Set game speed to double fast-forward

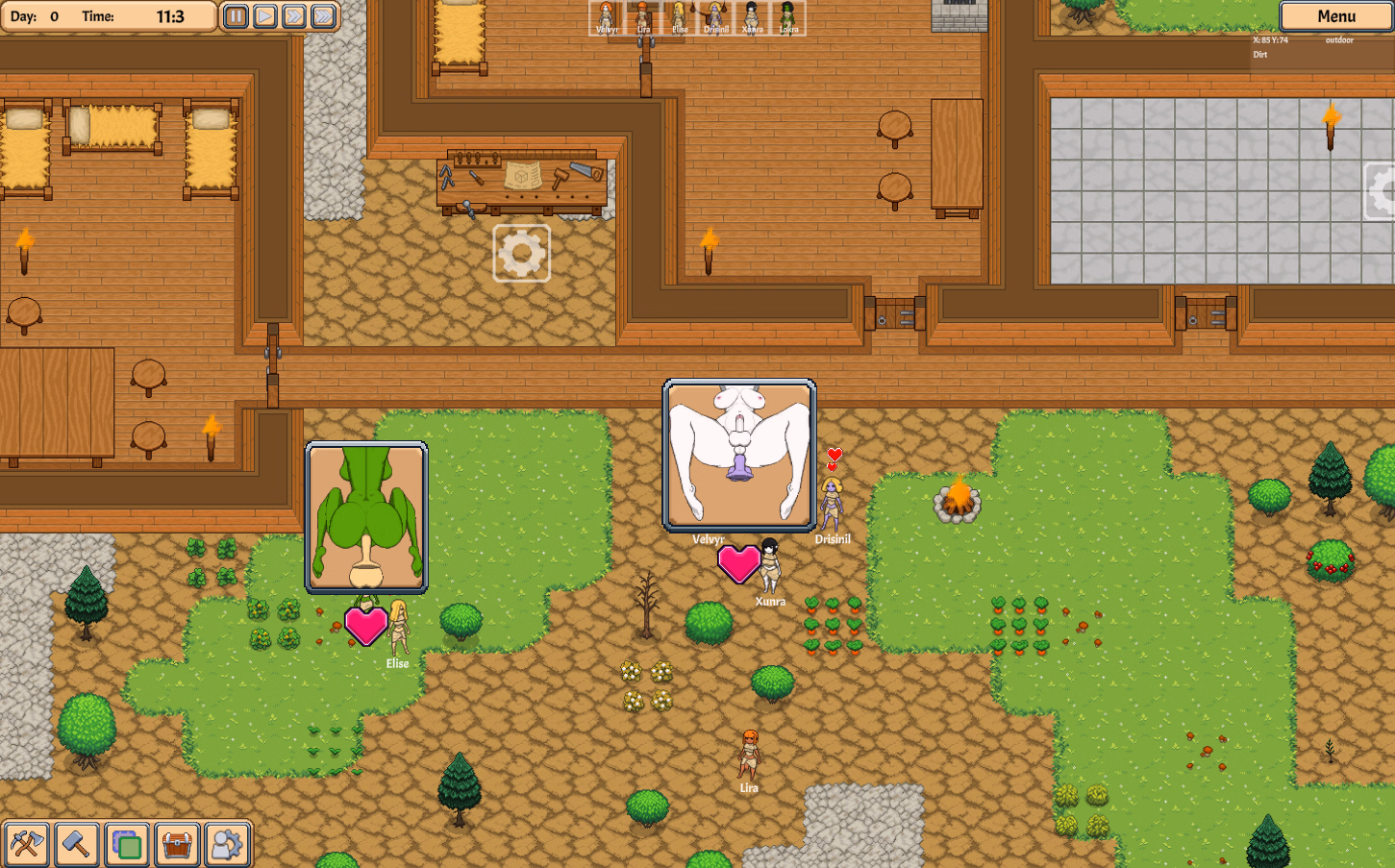tap(294, 16)
